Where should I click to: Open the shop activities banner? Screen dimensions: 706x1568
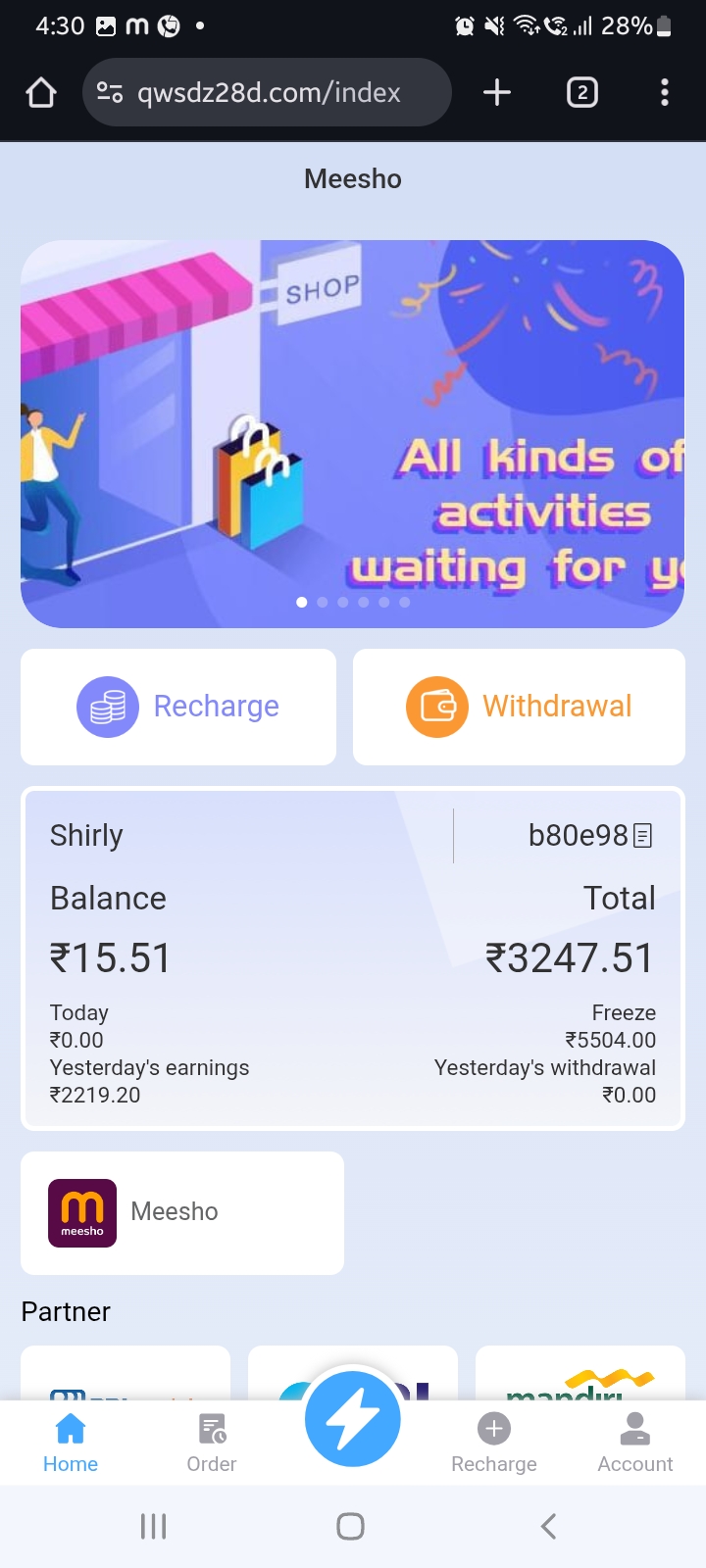(352, 433)
